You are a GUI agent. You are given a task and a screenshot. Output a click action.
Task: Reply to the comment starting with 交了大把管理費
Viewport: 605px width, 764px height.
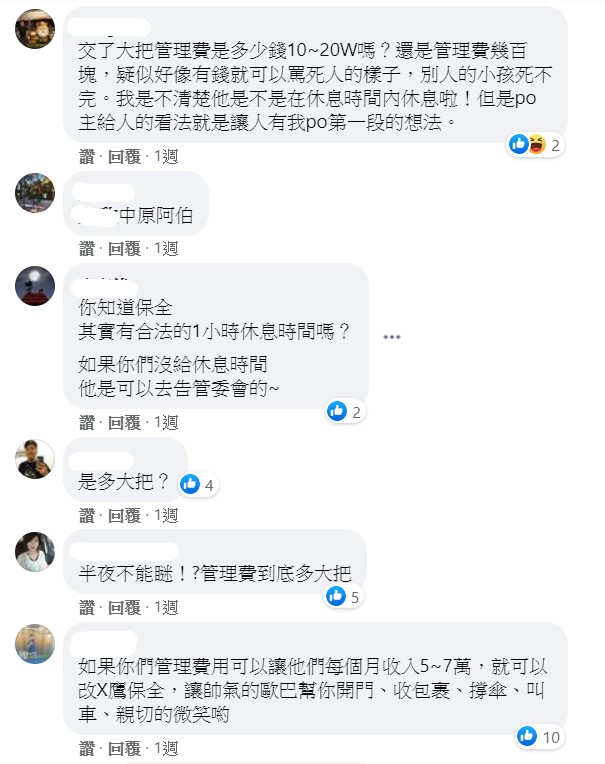[x=124, y=157]
